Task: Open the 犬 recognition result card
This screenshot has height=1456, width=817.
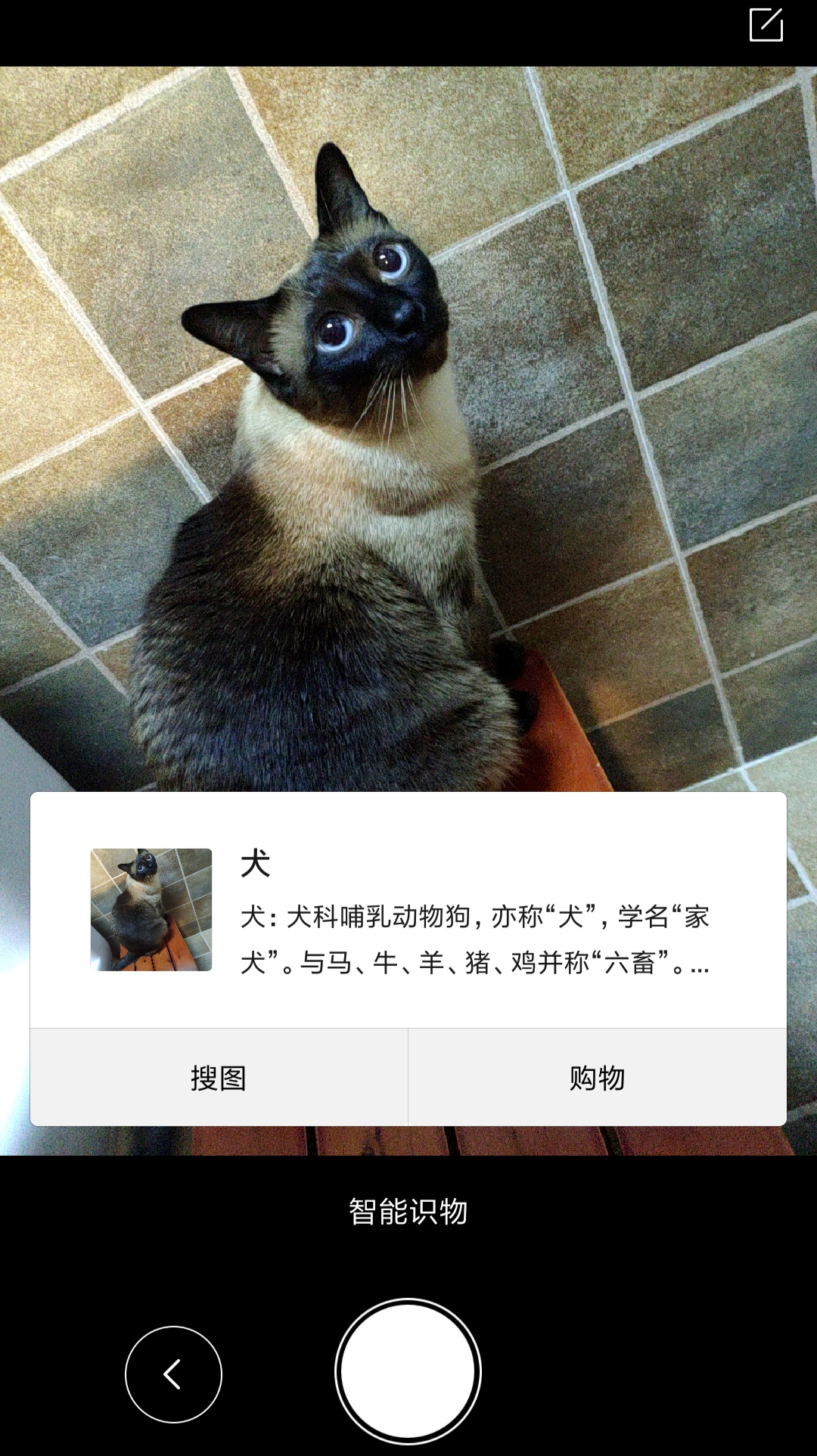Action: tap(408, 911)
